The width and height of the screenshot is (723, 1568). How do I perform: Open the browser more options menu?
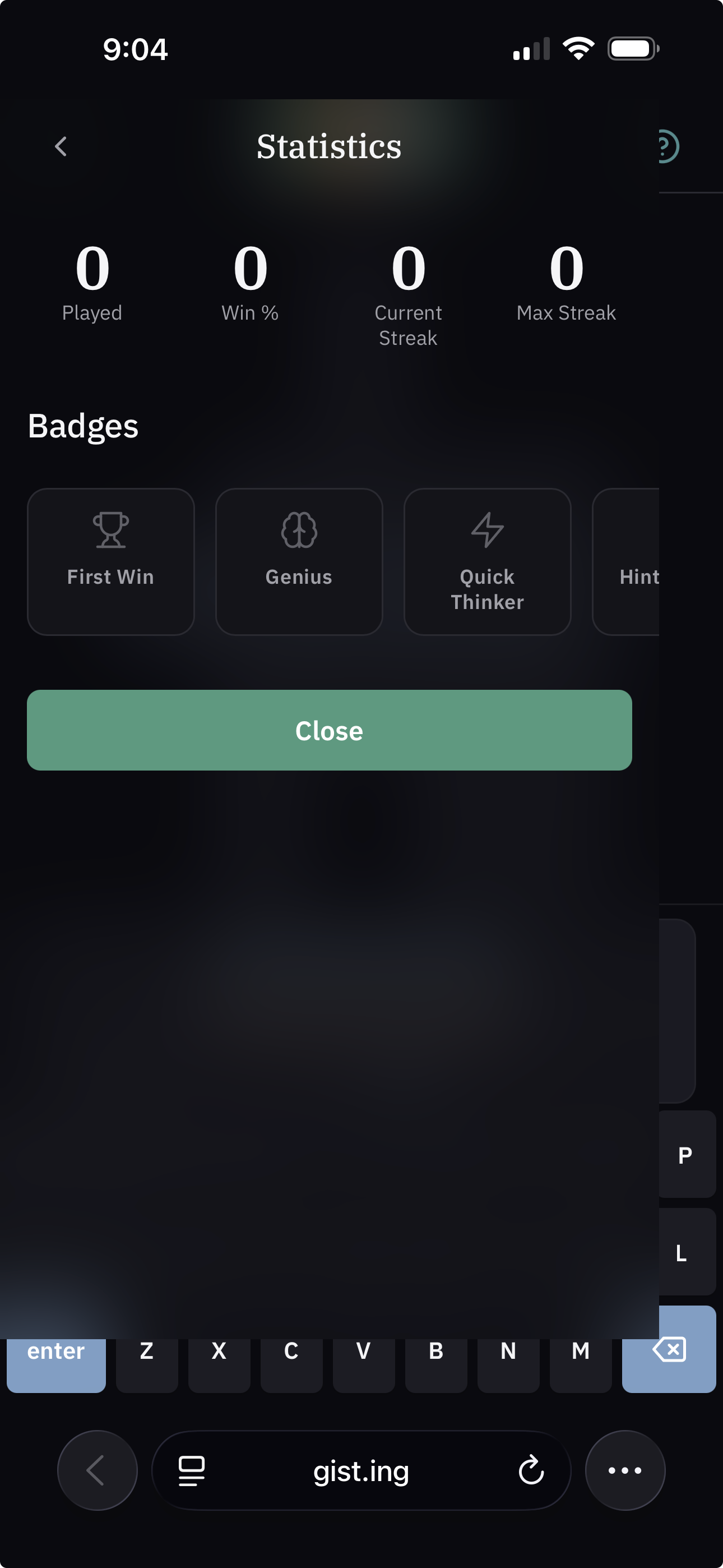pyautogui.click(x=624, y=1470)
